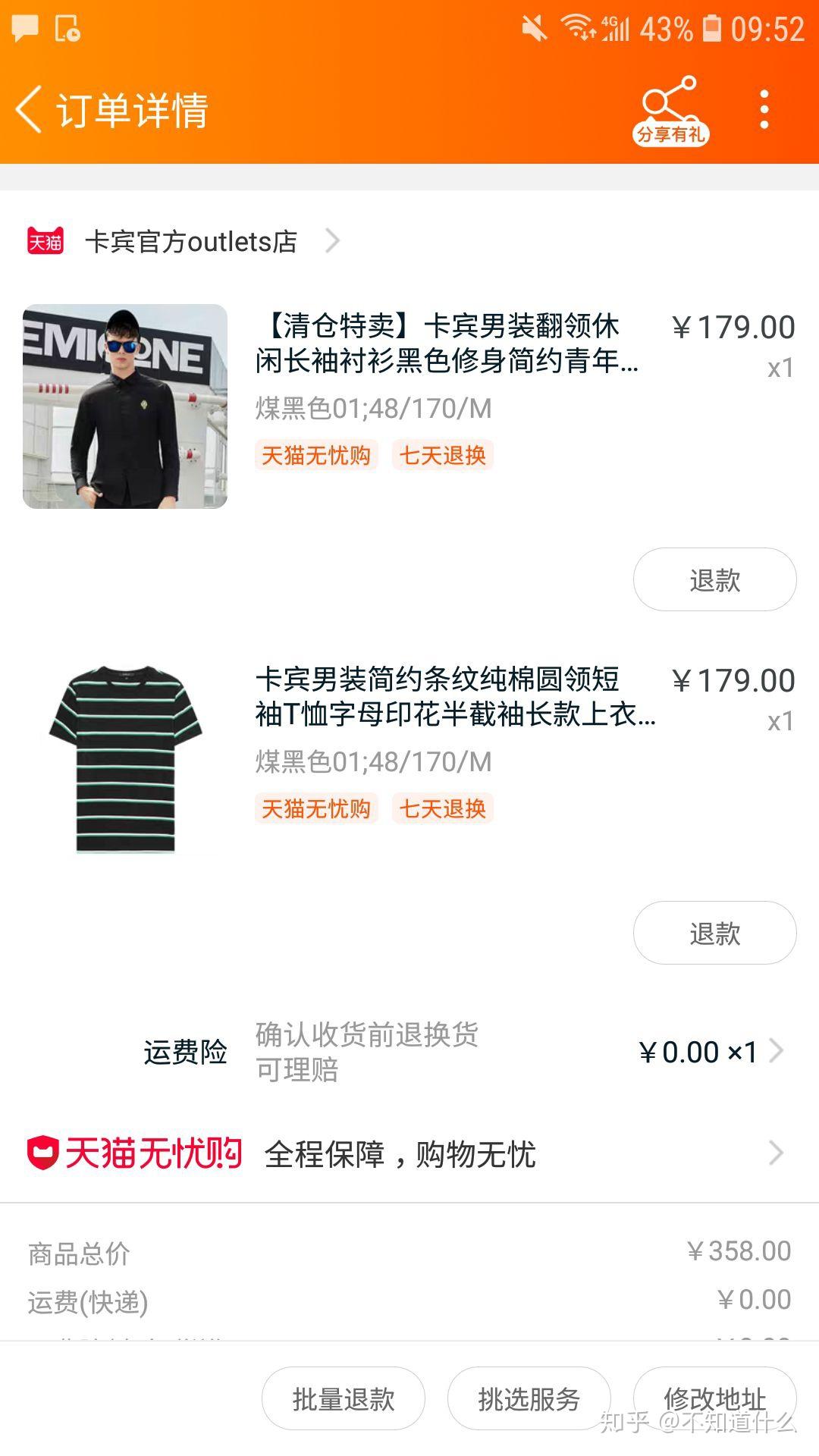Open the 卡宾官方outlets店 store link
The image size is (819, 1456).
(191, 241)
